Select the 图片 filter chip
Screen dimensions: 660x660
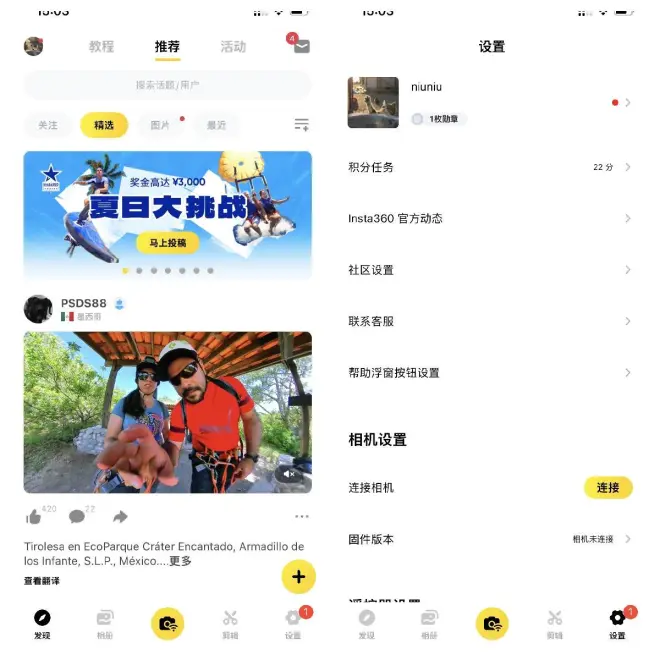coord(160,125)
